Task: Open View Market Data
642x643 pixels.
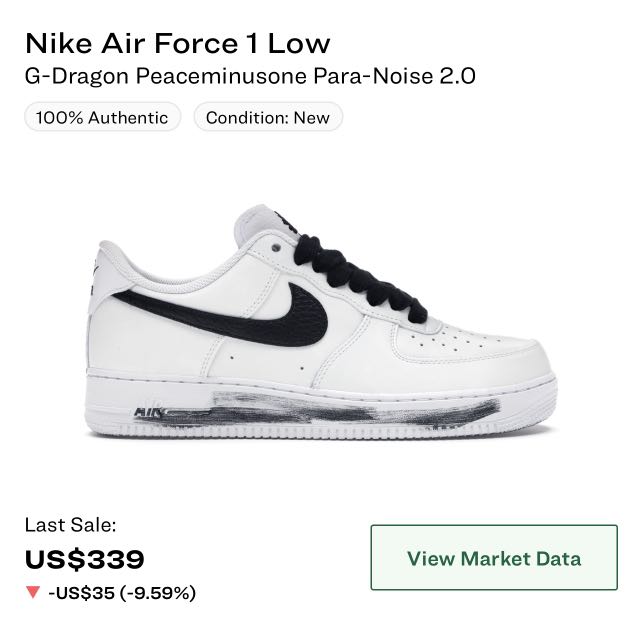Action: coord(494,558)
